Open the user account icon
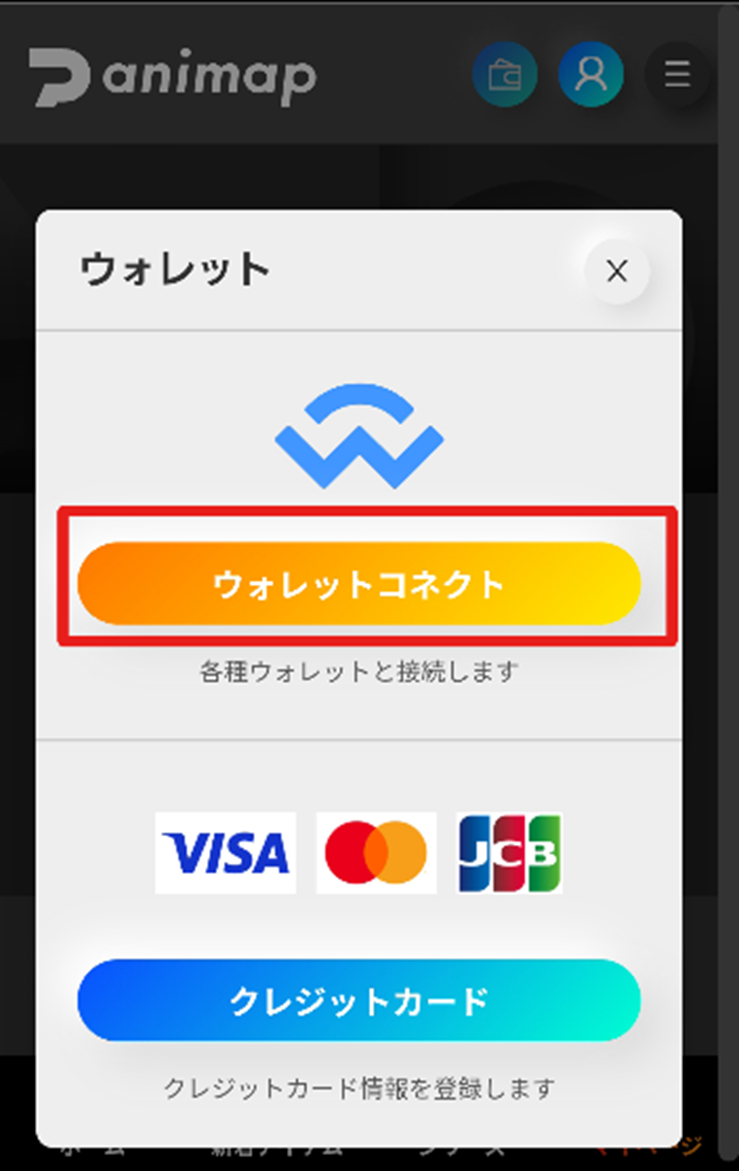Viewport: 739px width, 1171px height. click(x=591, y=74)
